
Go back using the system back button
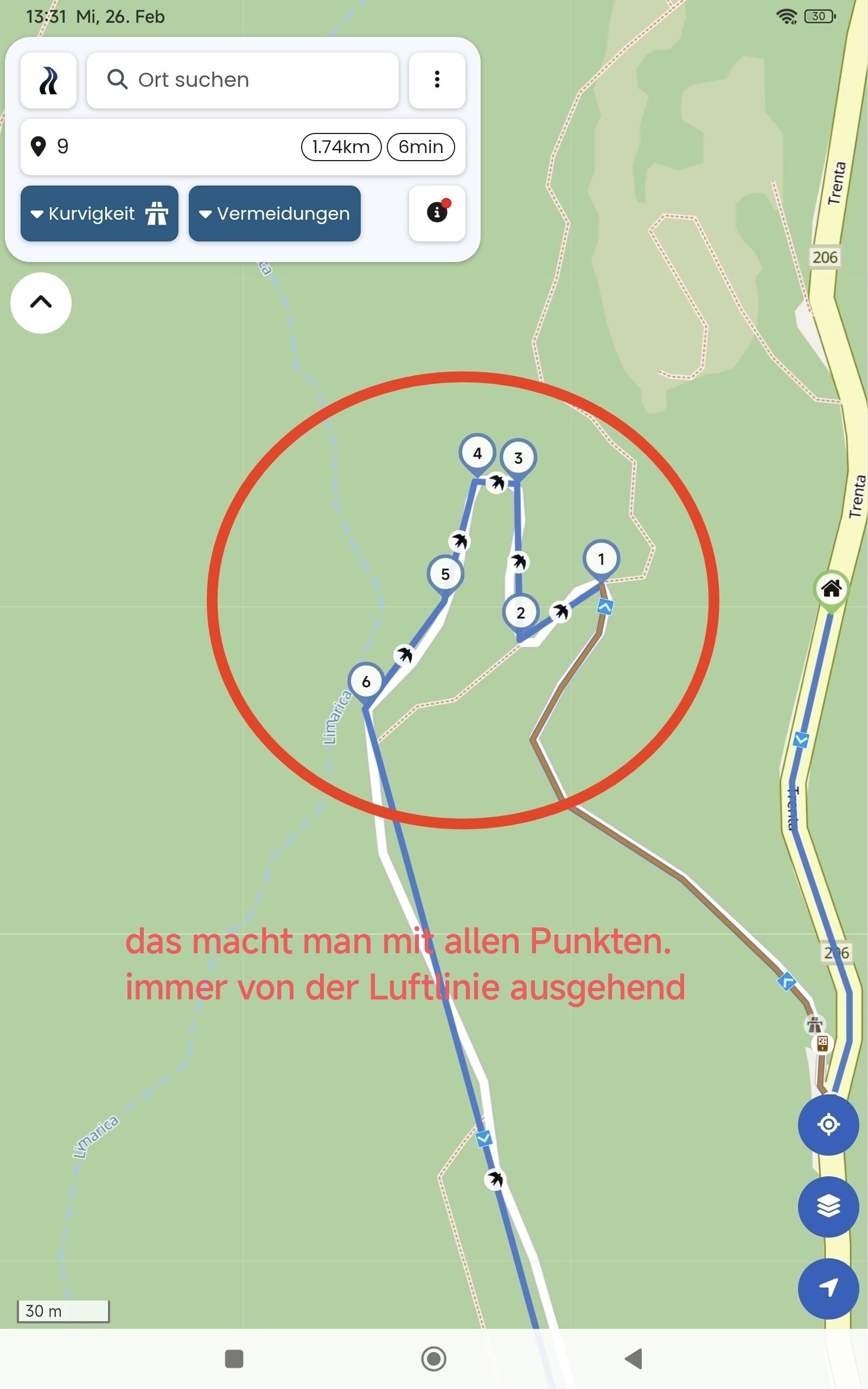633,1359
